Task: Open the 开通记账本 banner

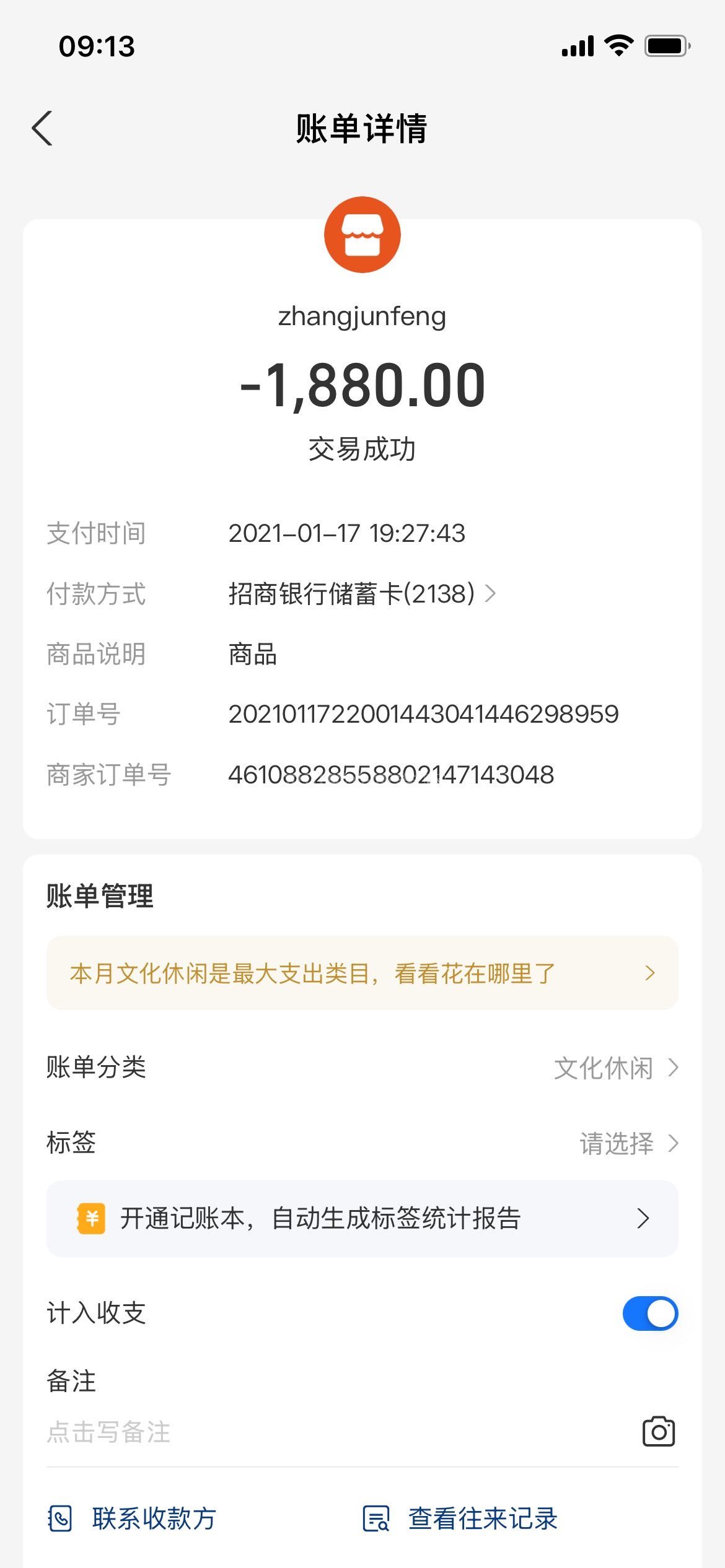Action: (x=362, y=1218)
